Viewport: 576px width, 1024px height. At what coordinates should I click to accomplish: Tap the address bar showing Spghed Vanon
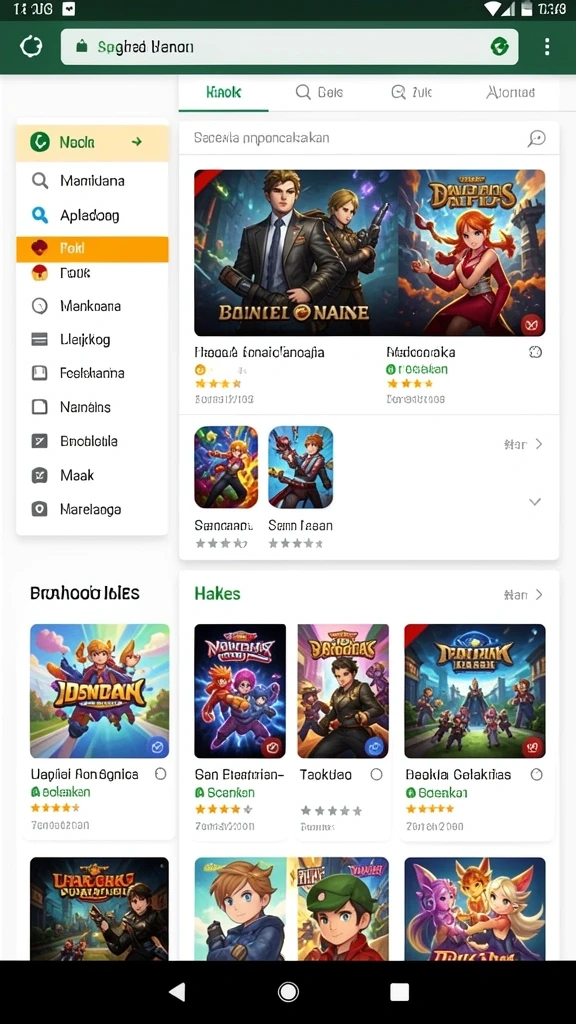[289, 46]
